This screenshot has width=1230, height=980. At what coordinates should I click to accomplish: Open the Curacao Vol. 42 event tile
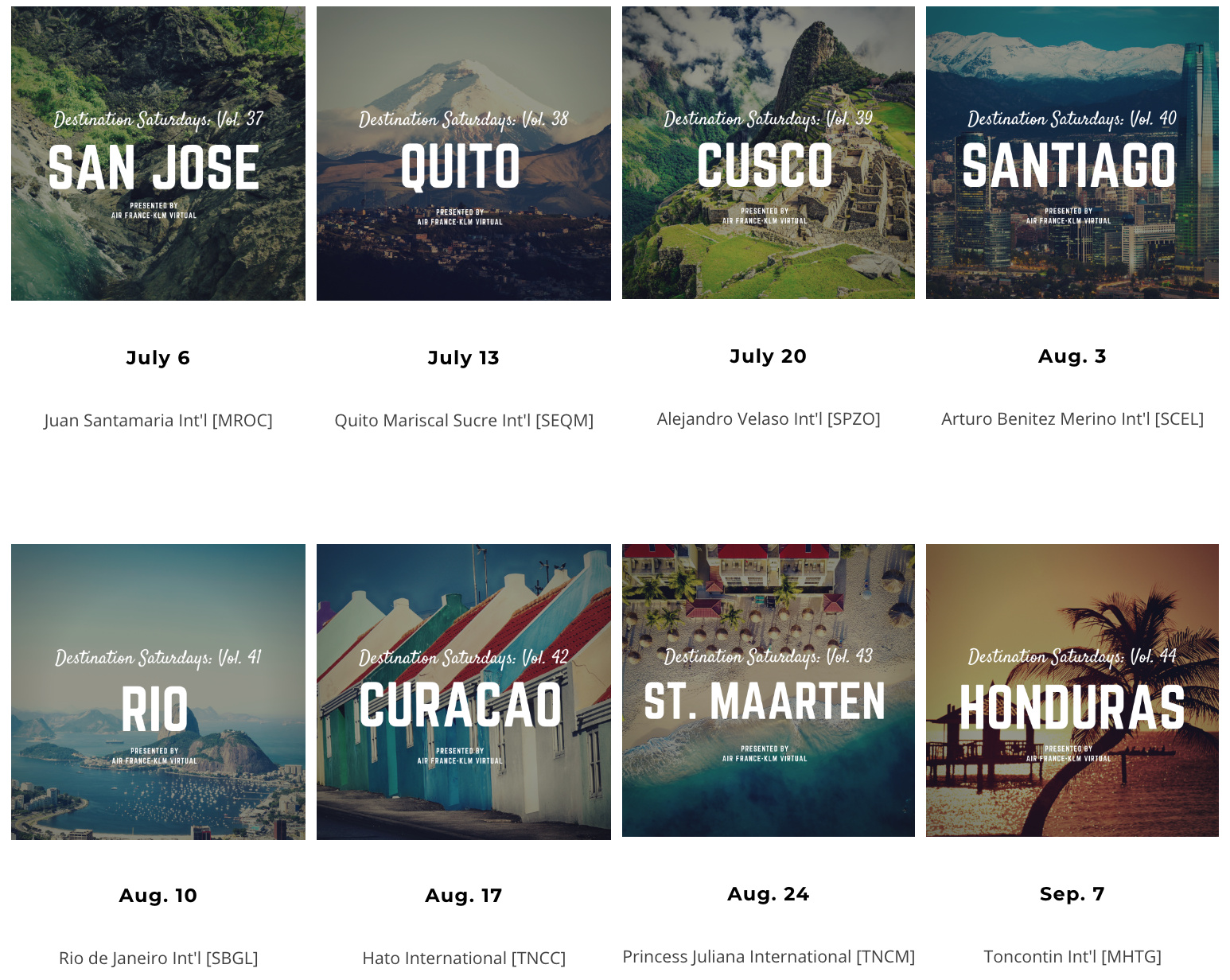tap(464, 691)
